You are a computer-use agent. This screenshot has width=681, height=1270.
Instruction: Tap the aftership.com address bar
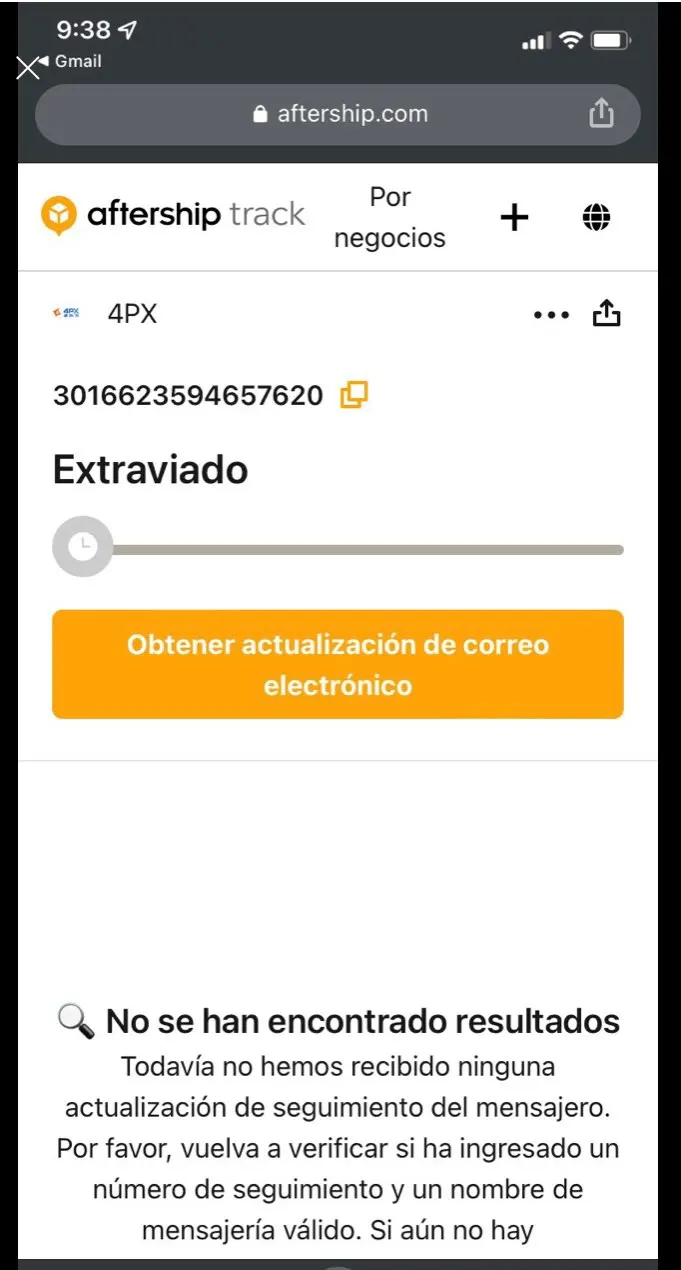coord(340,114)
